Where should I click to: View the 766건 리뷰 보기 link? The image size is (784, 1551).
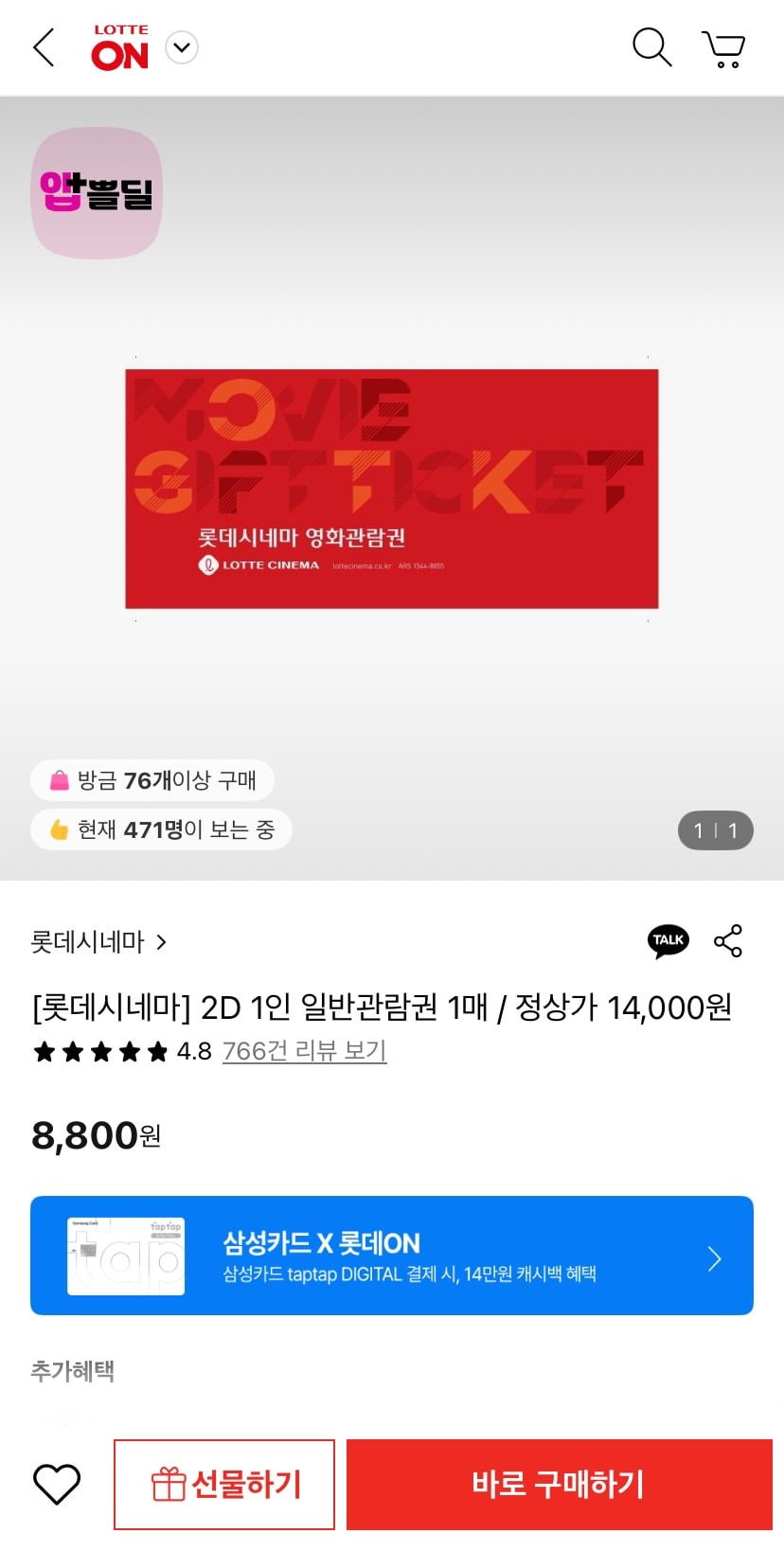(304, 1051)
